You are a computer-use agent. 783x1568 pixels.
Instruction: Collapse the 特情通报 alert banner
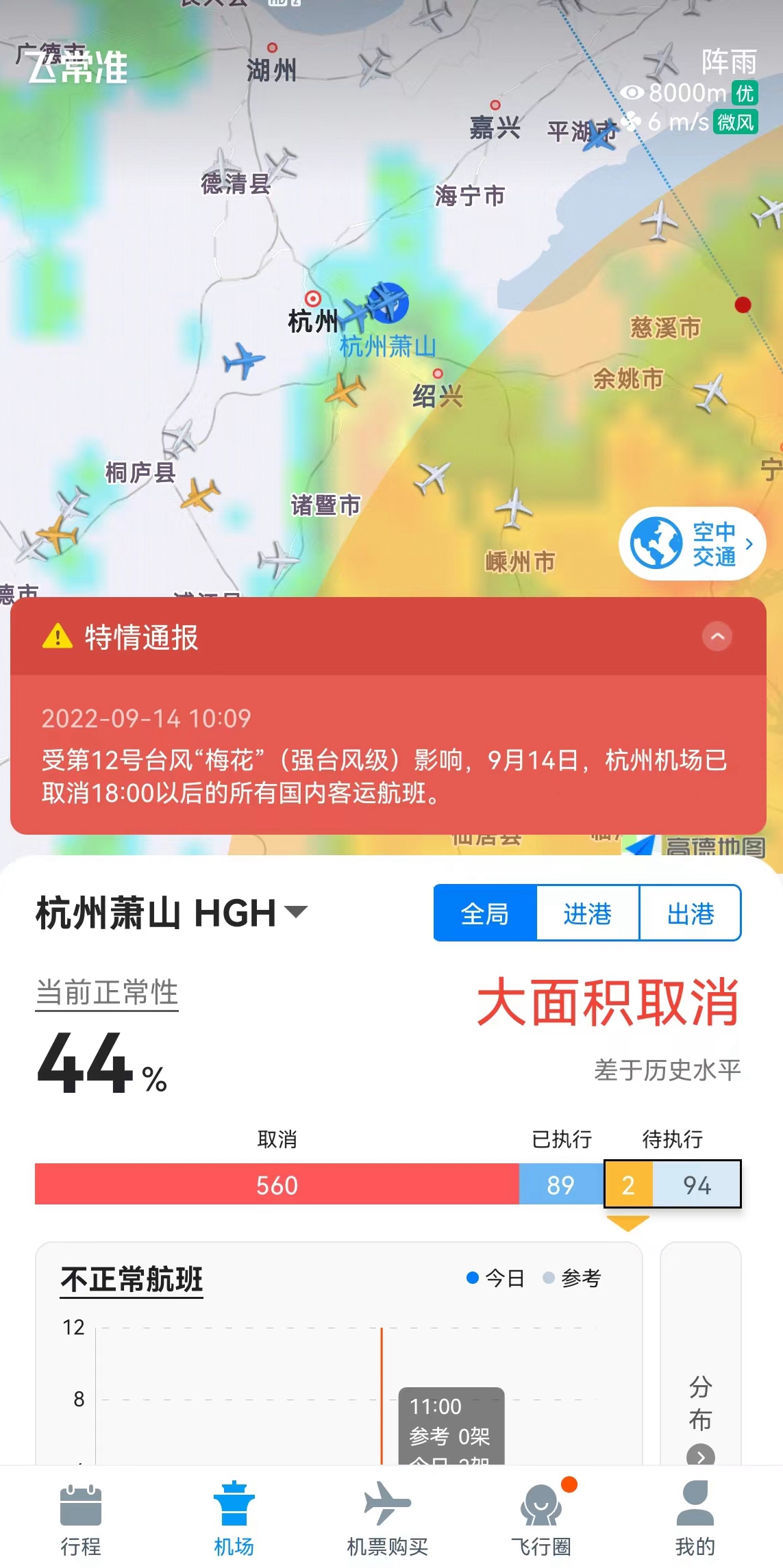point(717,637)
